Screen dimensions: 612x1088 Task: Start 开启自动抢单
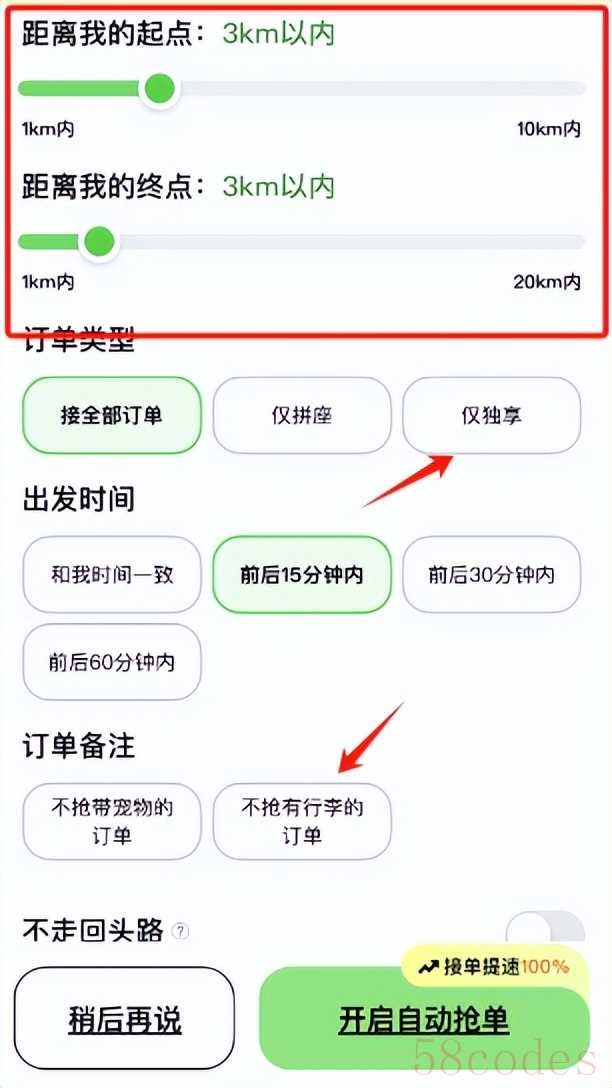click(x=423, y=1020)
